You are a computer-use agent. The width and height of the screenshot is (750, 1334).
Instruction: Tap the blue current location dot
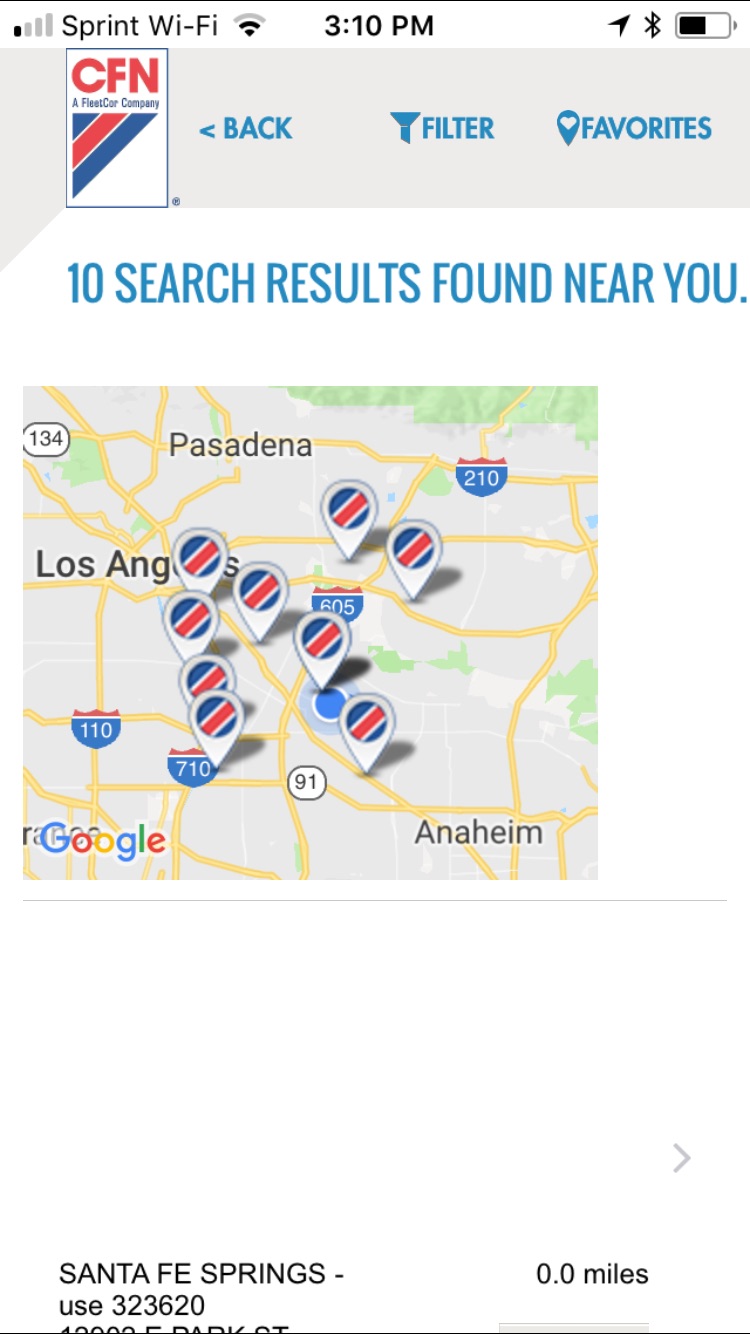[329, 705]
